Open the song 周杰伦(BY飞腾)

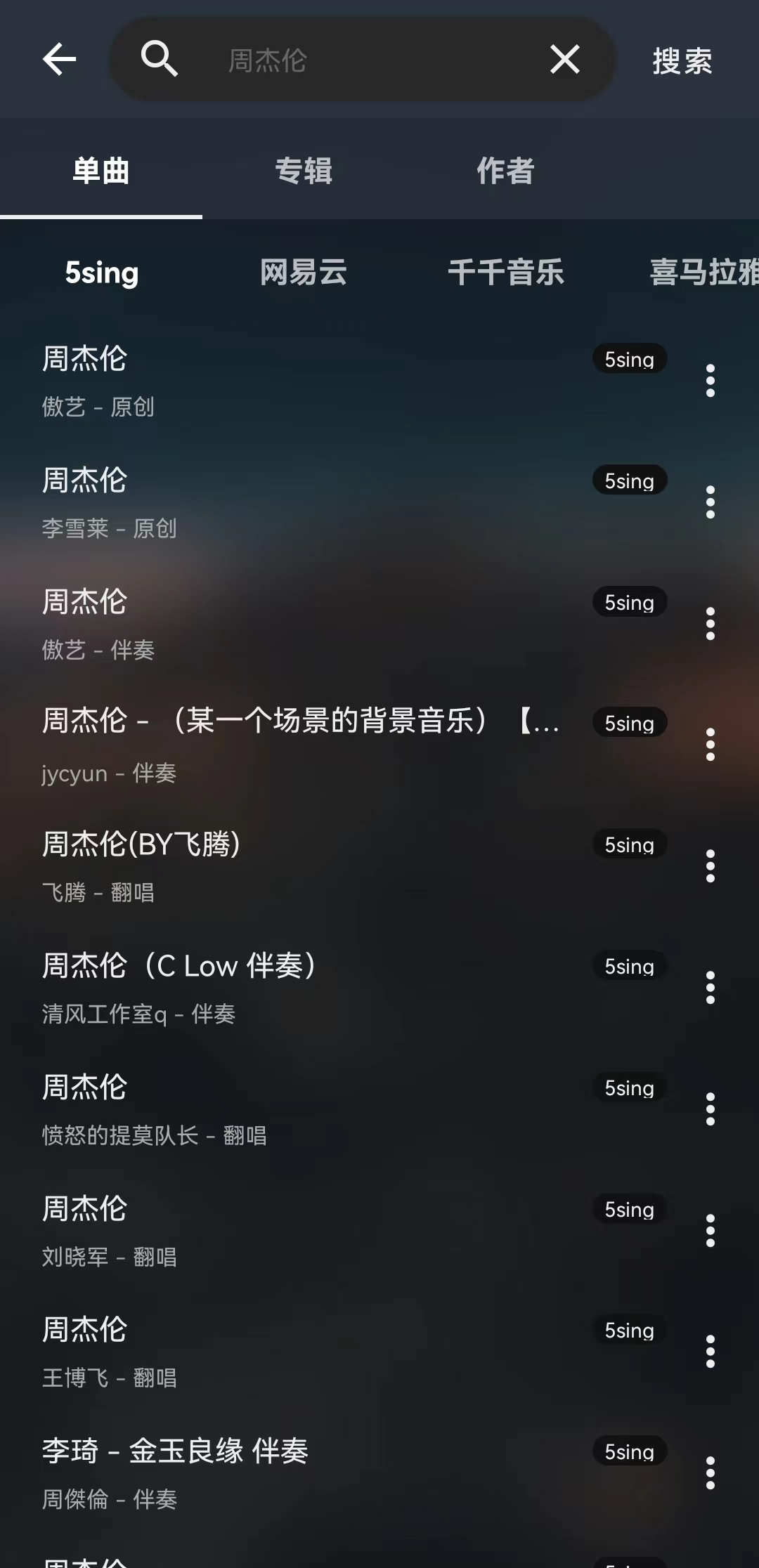pos(281,866)
